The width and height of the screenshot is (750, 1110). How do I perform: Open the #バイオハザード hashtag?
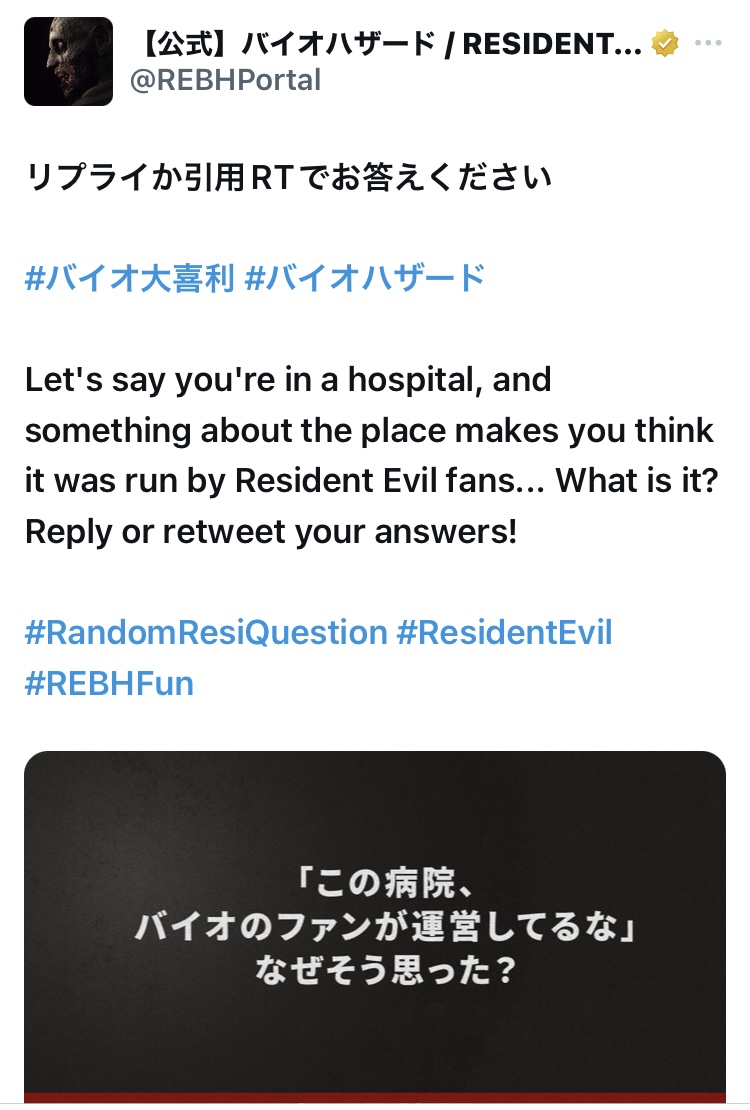coord(364,277)
